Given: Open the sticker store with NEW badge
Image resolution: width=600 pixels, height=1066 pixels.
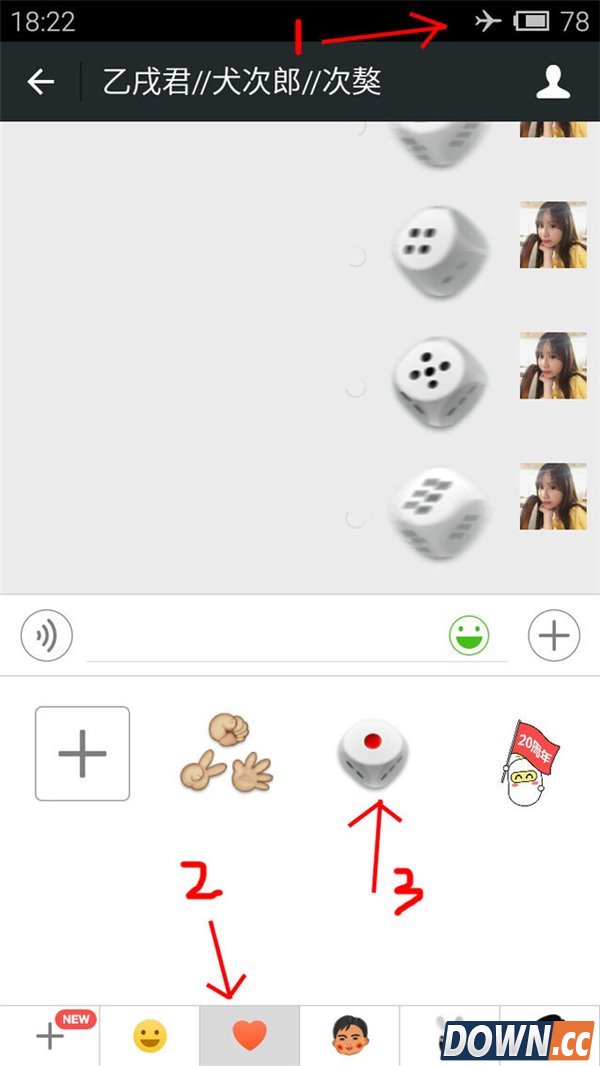Looking at the screenshot, I should pyautogui.click(x=51, y=1036).
